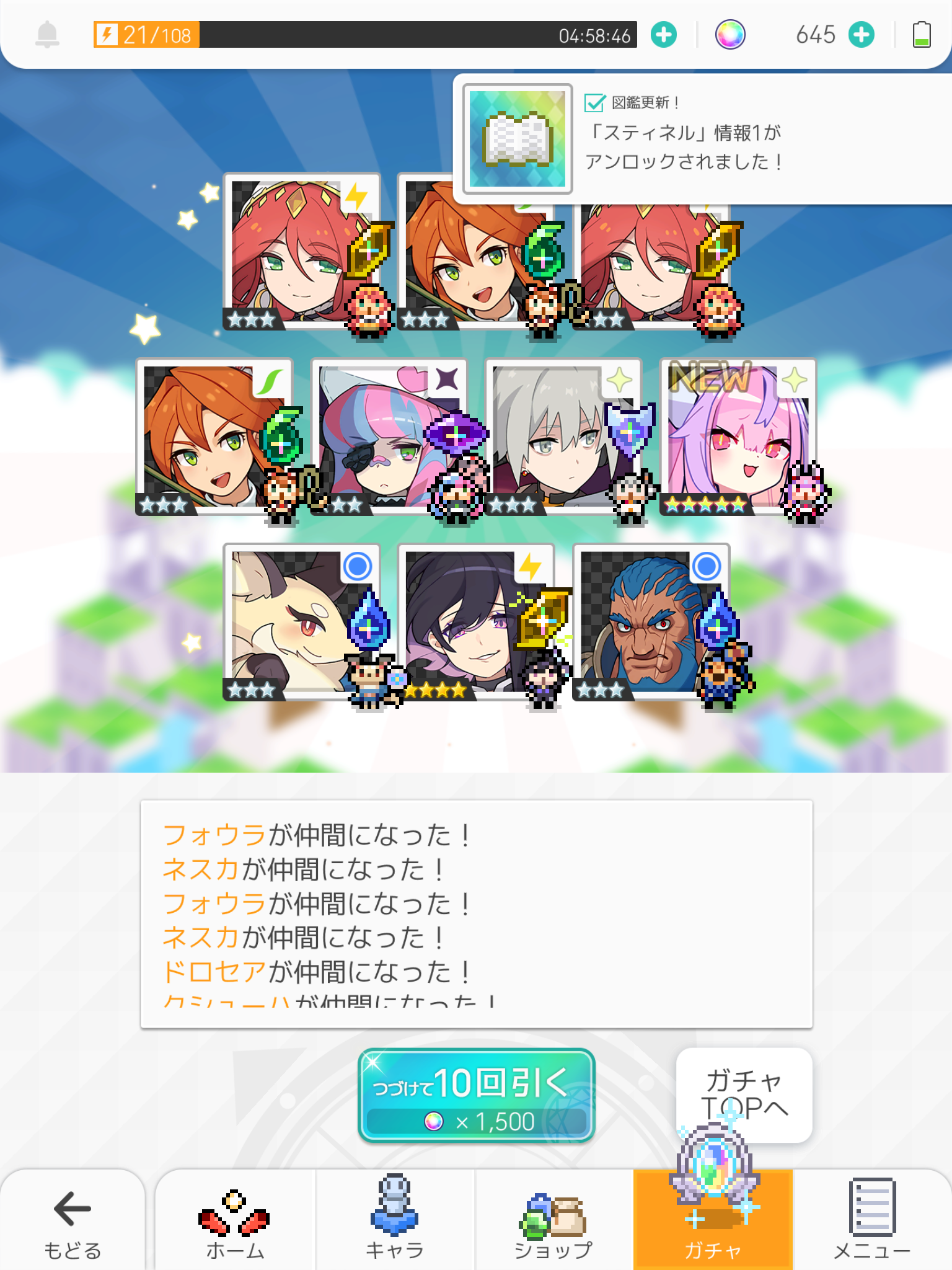The height and width of the screenshot is (1270, 952).
Task: Open the notifications bell
Action: click(x=47, y=35)
